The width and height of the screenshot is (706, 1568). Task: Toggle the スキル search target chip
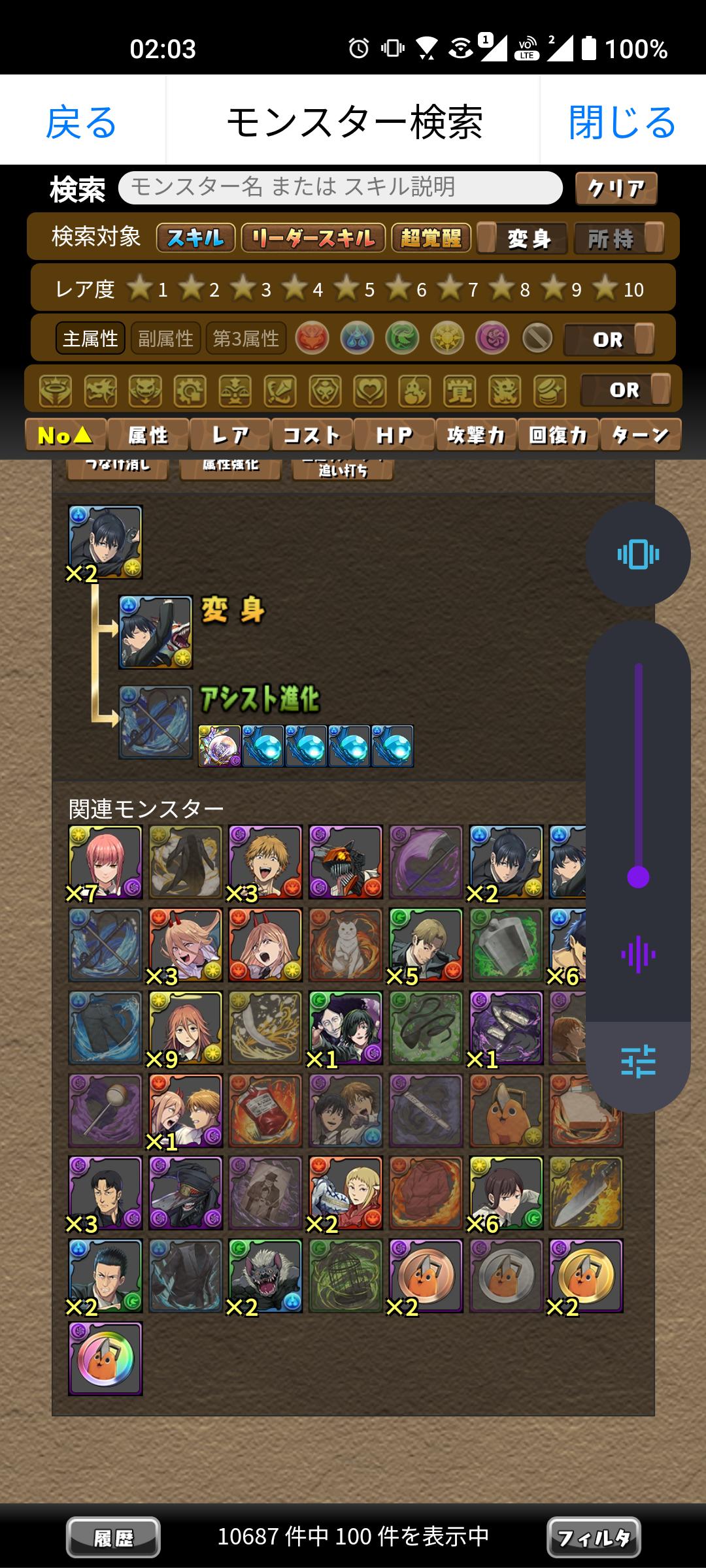195,238
